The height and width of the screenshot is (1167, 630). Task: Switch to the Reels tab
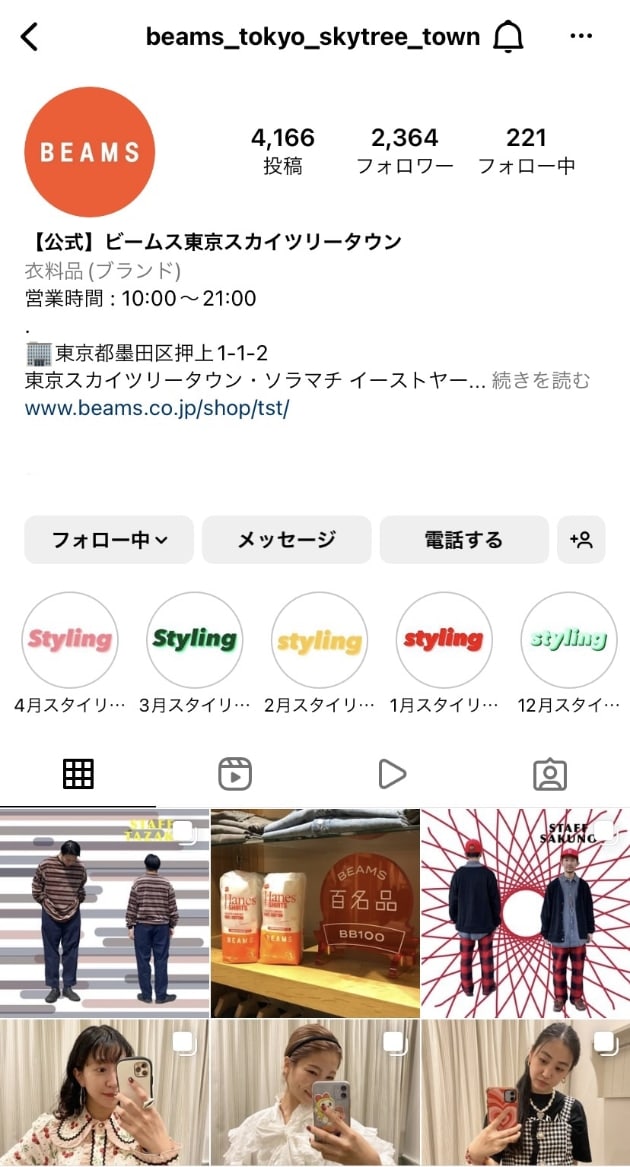pos(235,773)
